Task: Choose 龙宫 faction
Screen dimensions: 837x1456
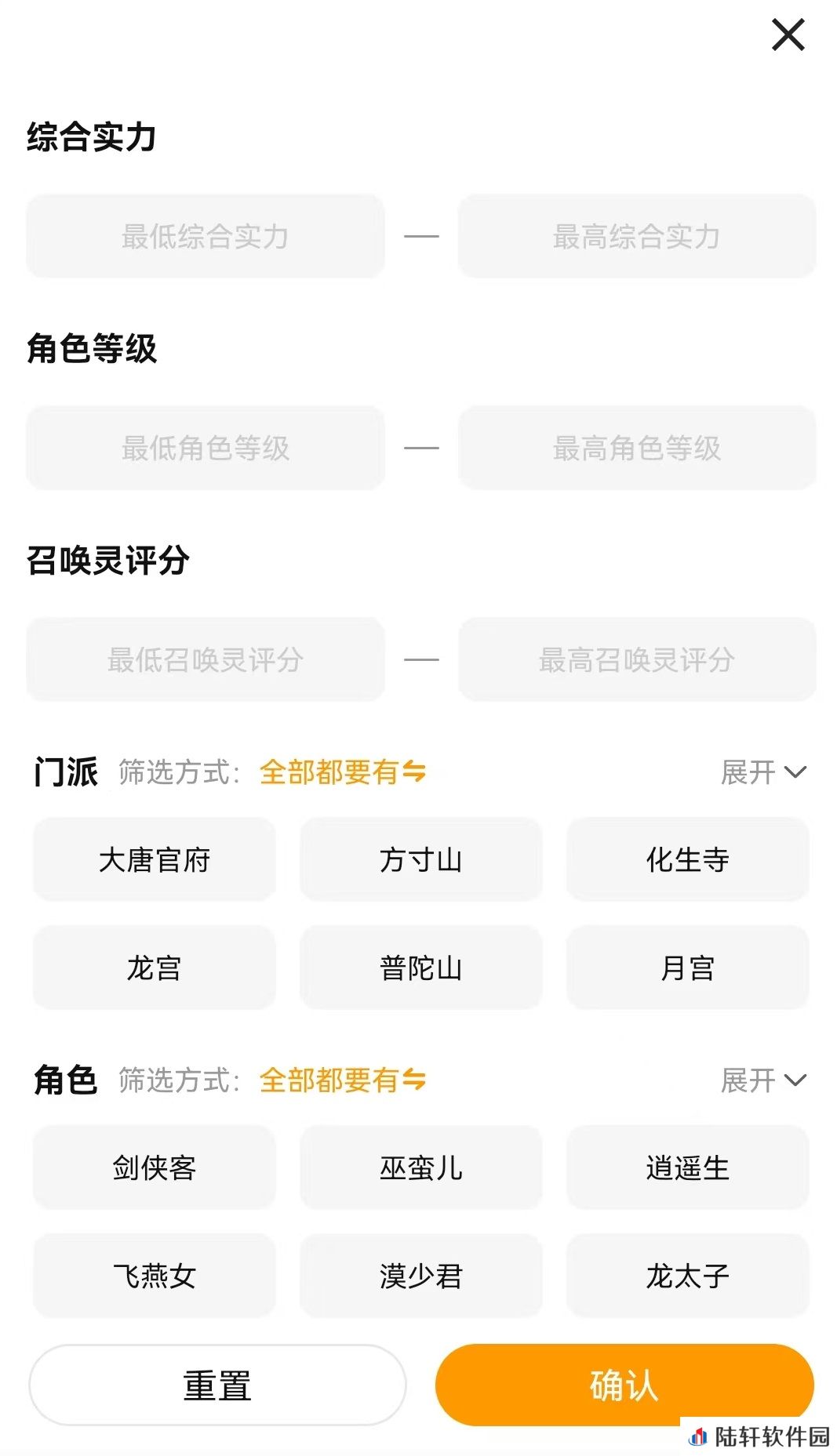Action: pos(155,968)
